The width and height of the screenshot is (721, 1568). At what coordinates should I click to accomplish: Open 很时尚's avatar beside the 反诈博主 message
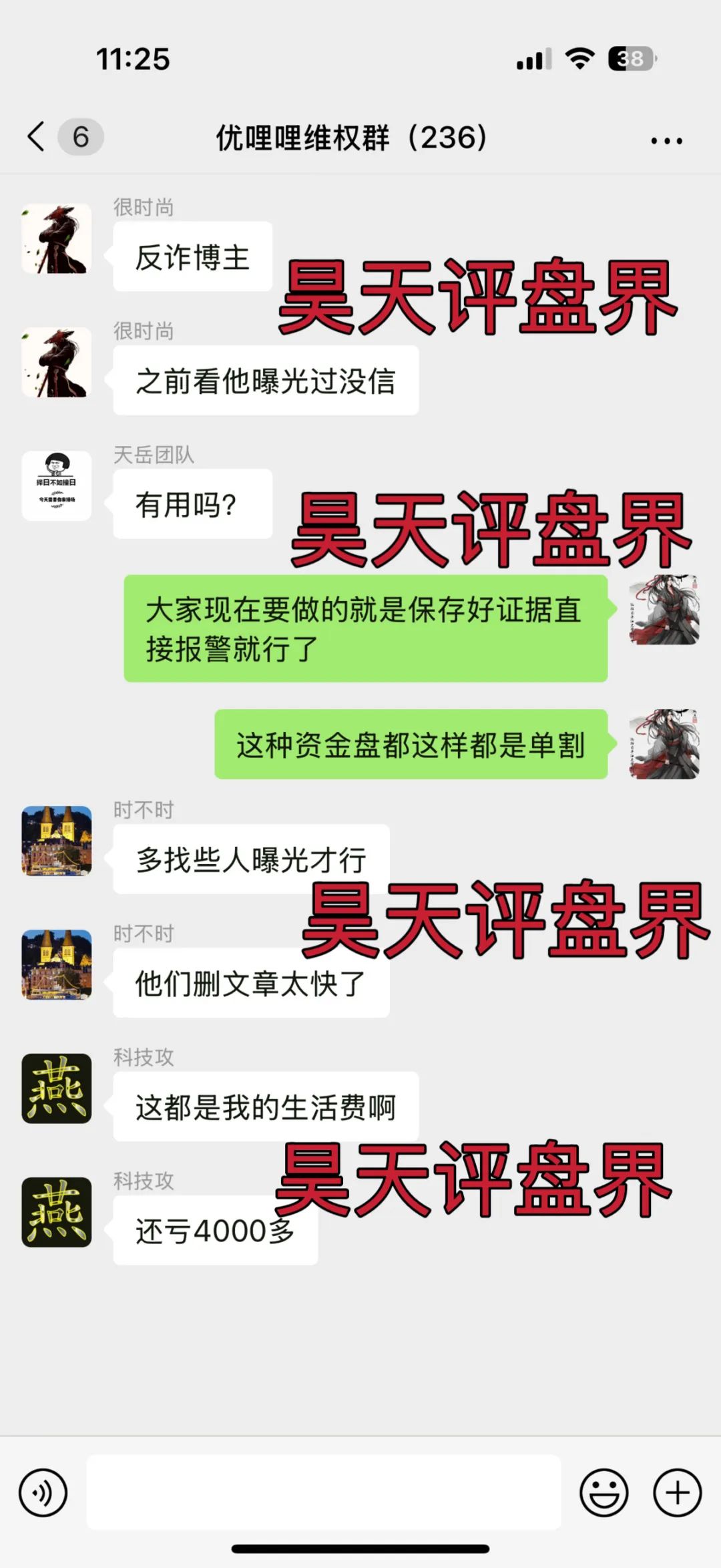point(57,238)
